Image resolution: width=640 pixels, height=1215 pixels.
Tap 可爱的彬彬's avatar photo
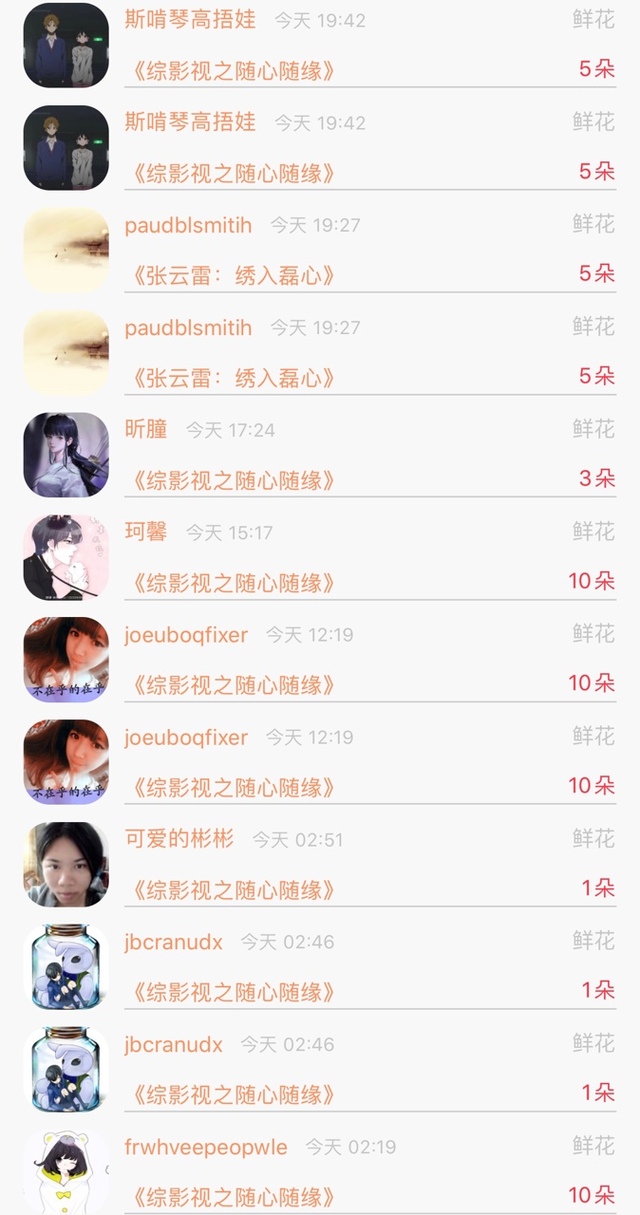click(x=66, y=864)
